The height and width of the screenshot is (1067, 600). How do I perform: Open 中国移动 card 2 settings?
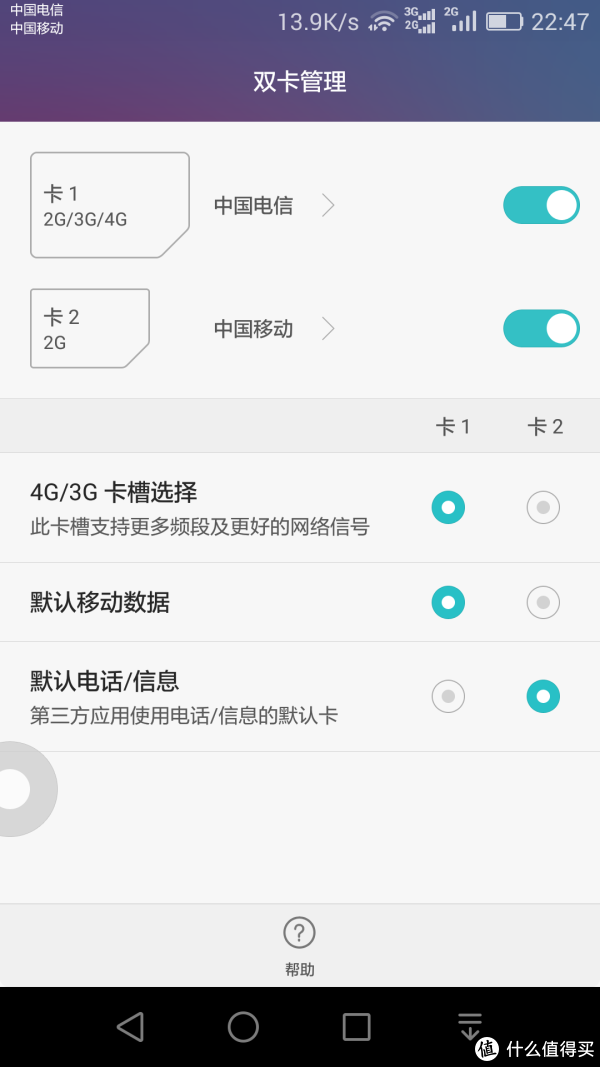[x=274, y=329]
